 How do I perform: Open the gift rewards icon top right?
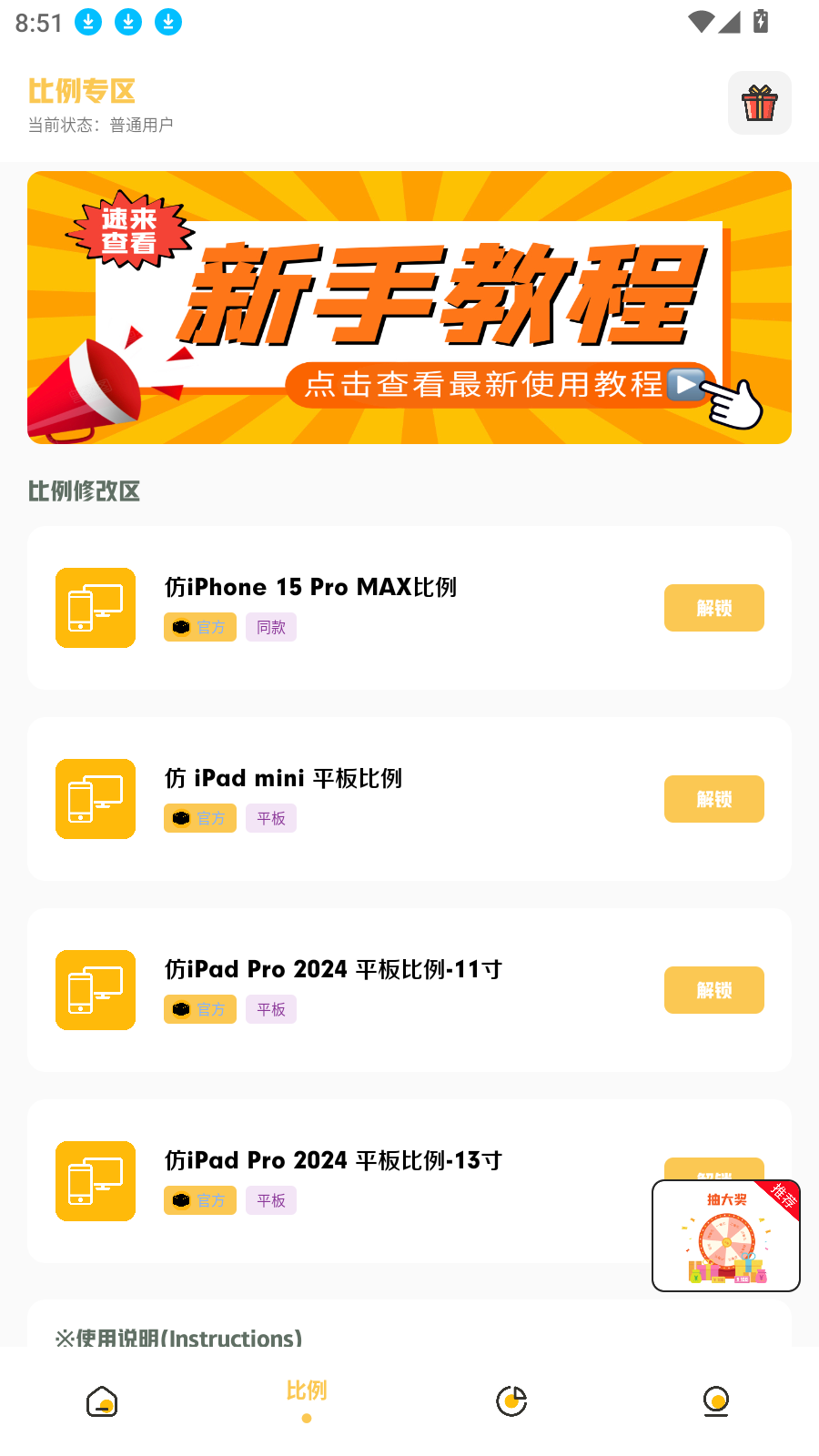pyautogui.click(x=759, y=103)
